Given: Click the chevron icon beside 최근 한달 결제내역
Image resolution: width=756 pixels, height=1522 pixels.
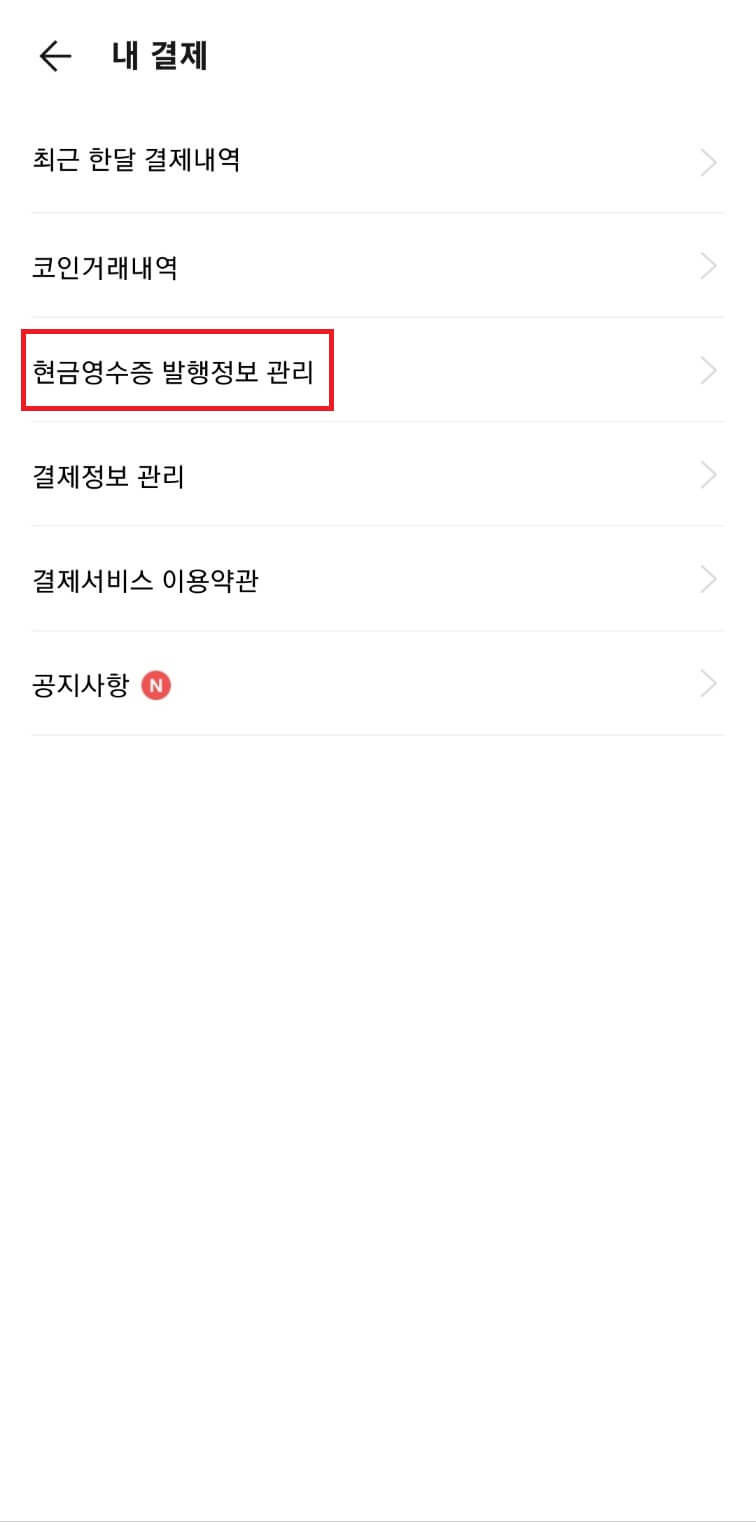Looking at the screenshot, I should [x=709, y=161].
